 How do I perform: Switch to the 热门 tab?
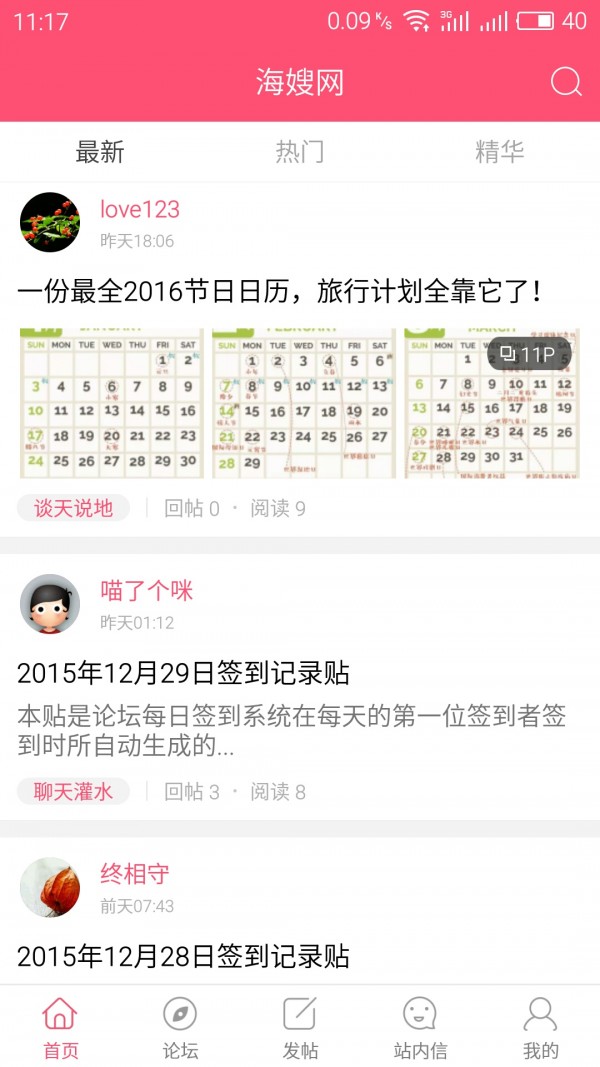click(299, 151)
